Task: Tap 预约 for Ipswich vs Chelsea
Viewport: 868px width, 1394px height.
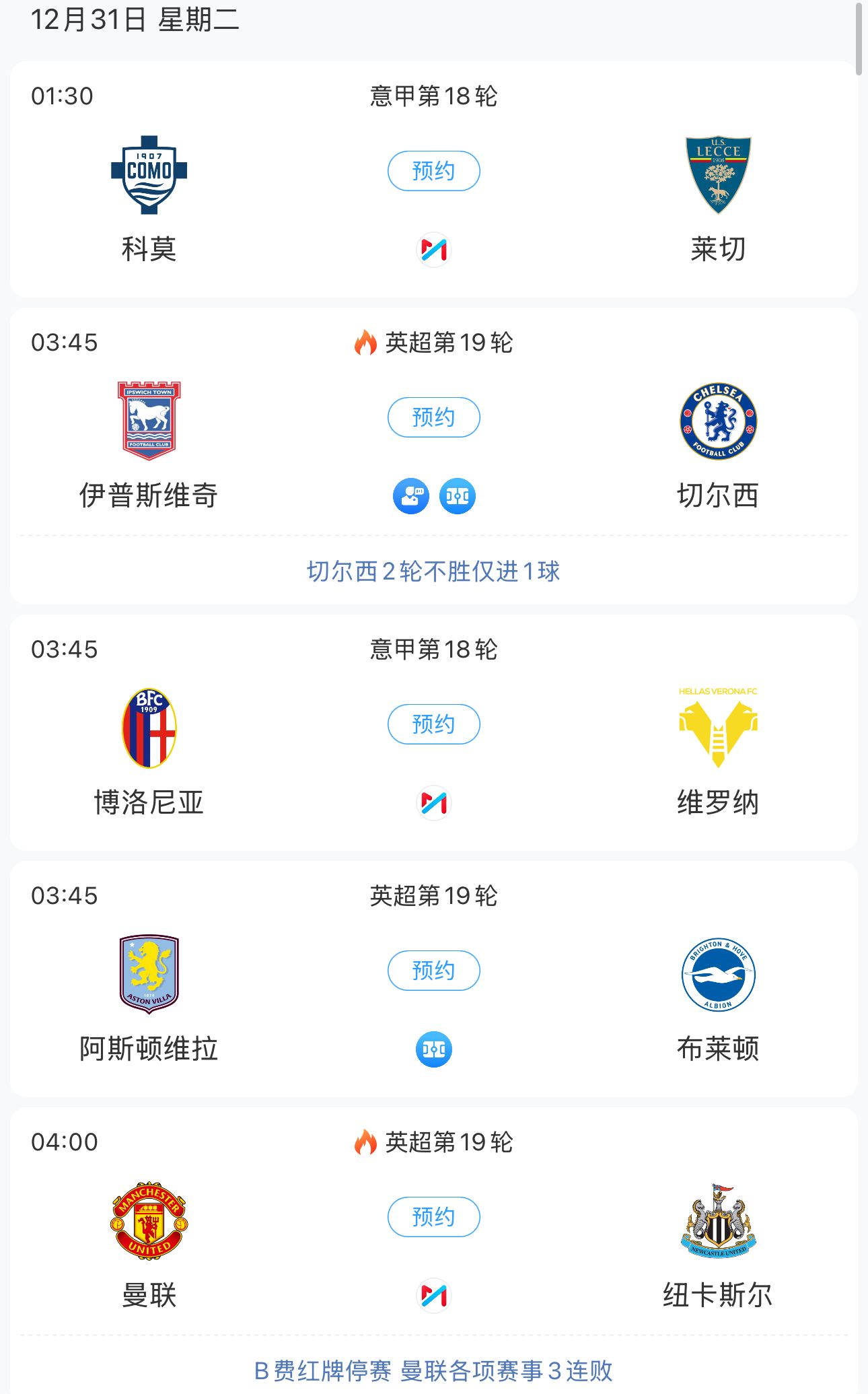Action: [x=433, y=417]
